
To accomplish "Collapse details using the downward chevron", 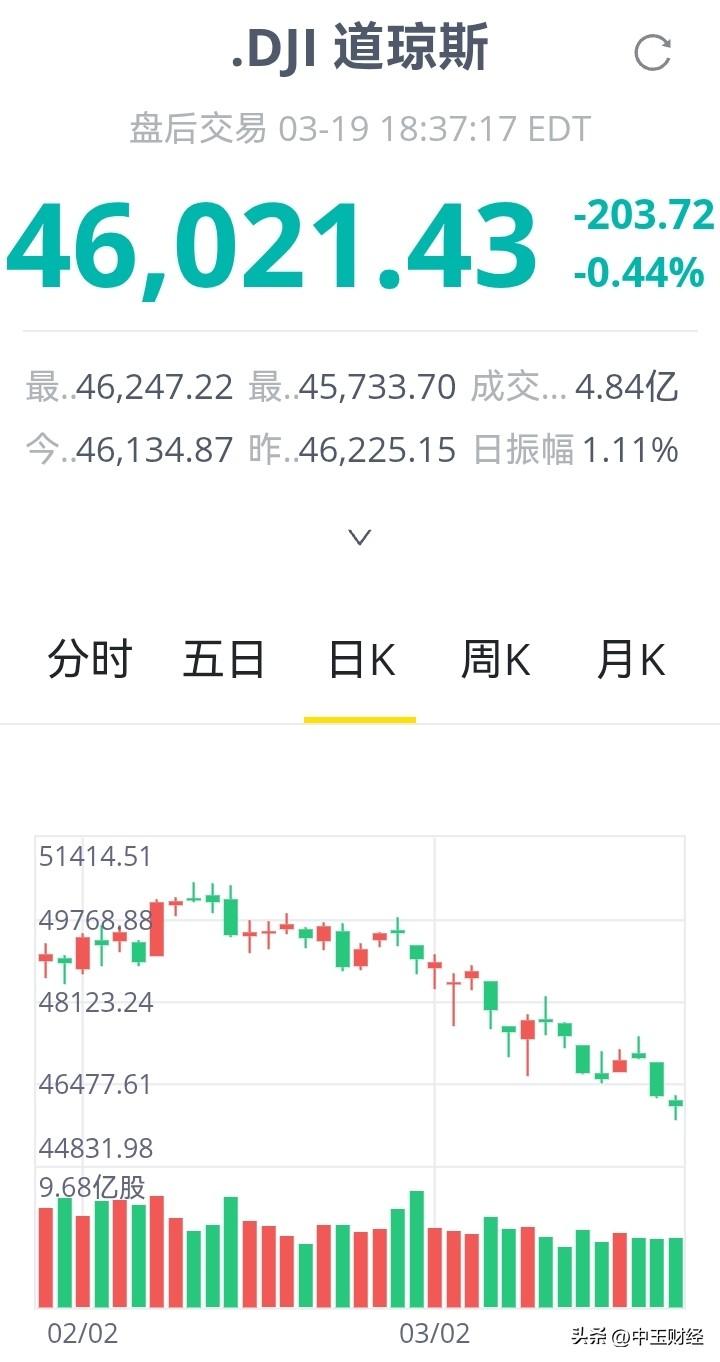I will [358, 537].
